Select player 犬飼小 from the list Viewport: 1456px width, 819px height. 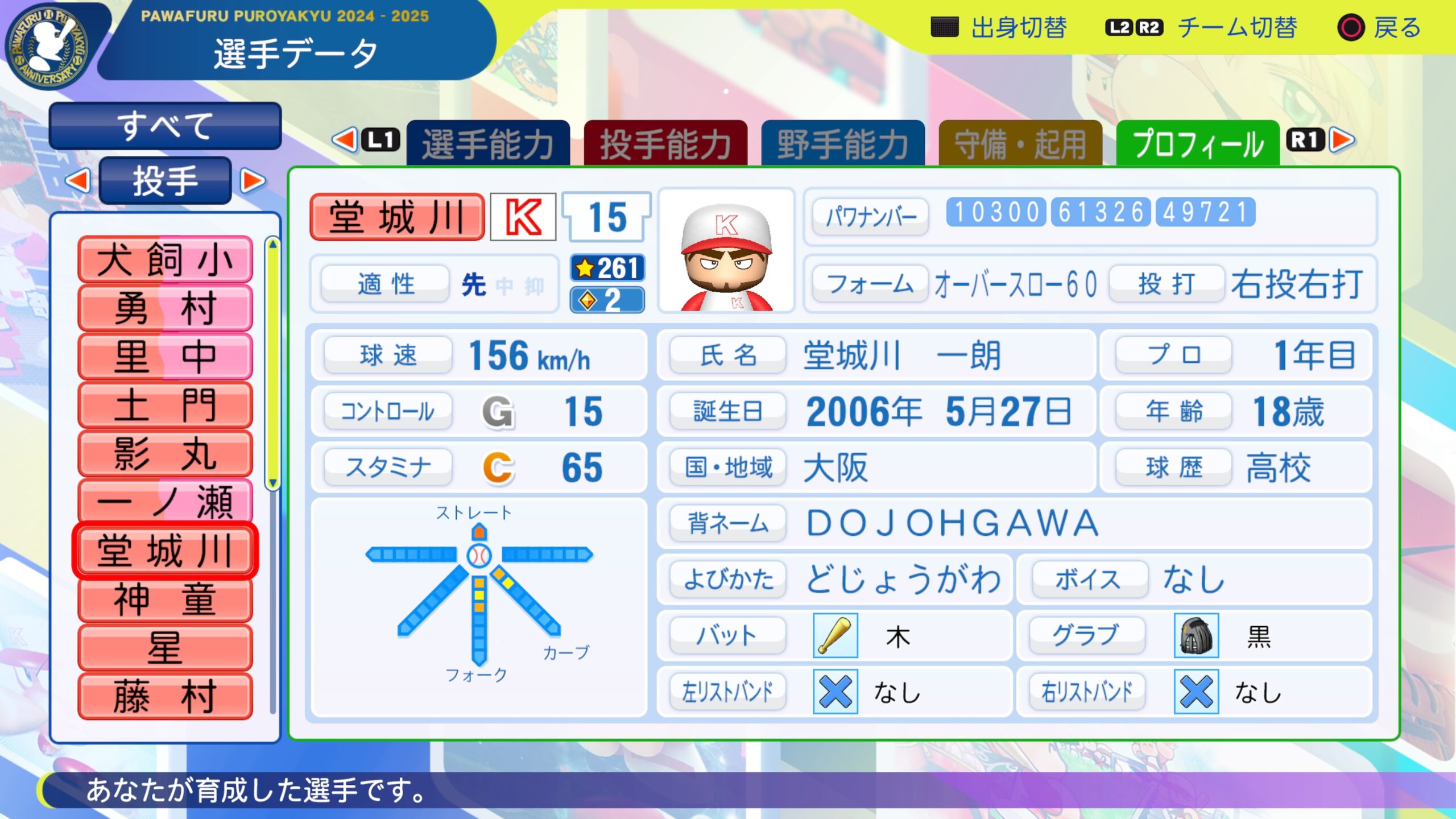165,260
